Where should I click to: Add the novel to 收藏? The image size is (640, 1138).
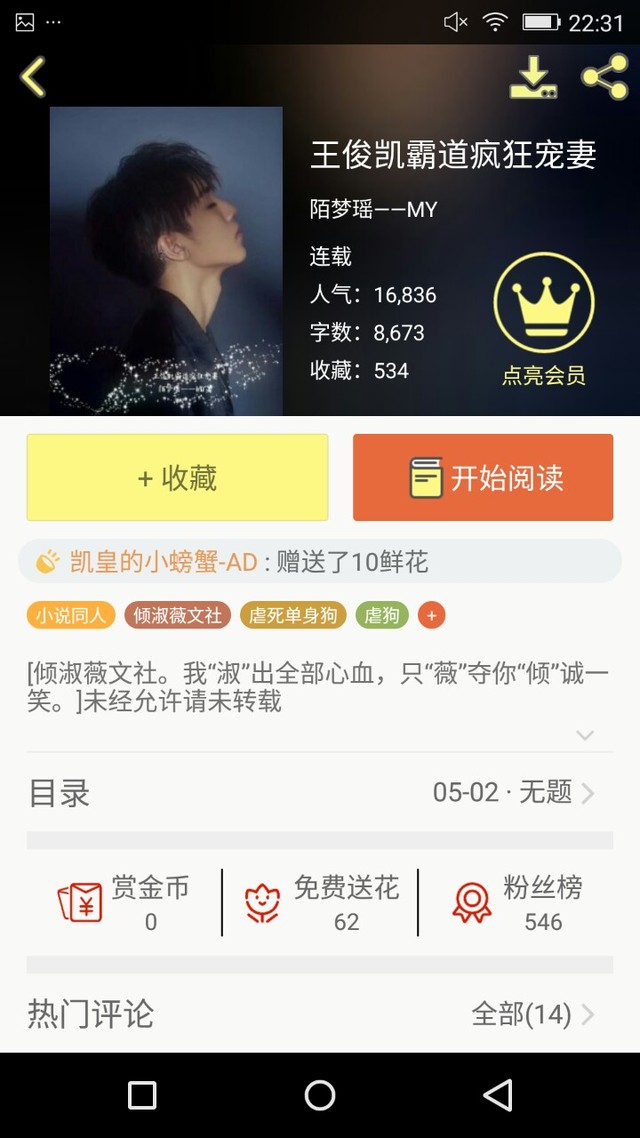click(x=177, y=478)
